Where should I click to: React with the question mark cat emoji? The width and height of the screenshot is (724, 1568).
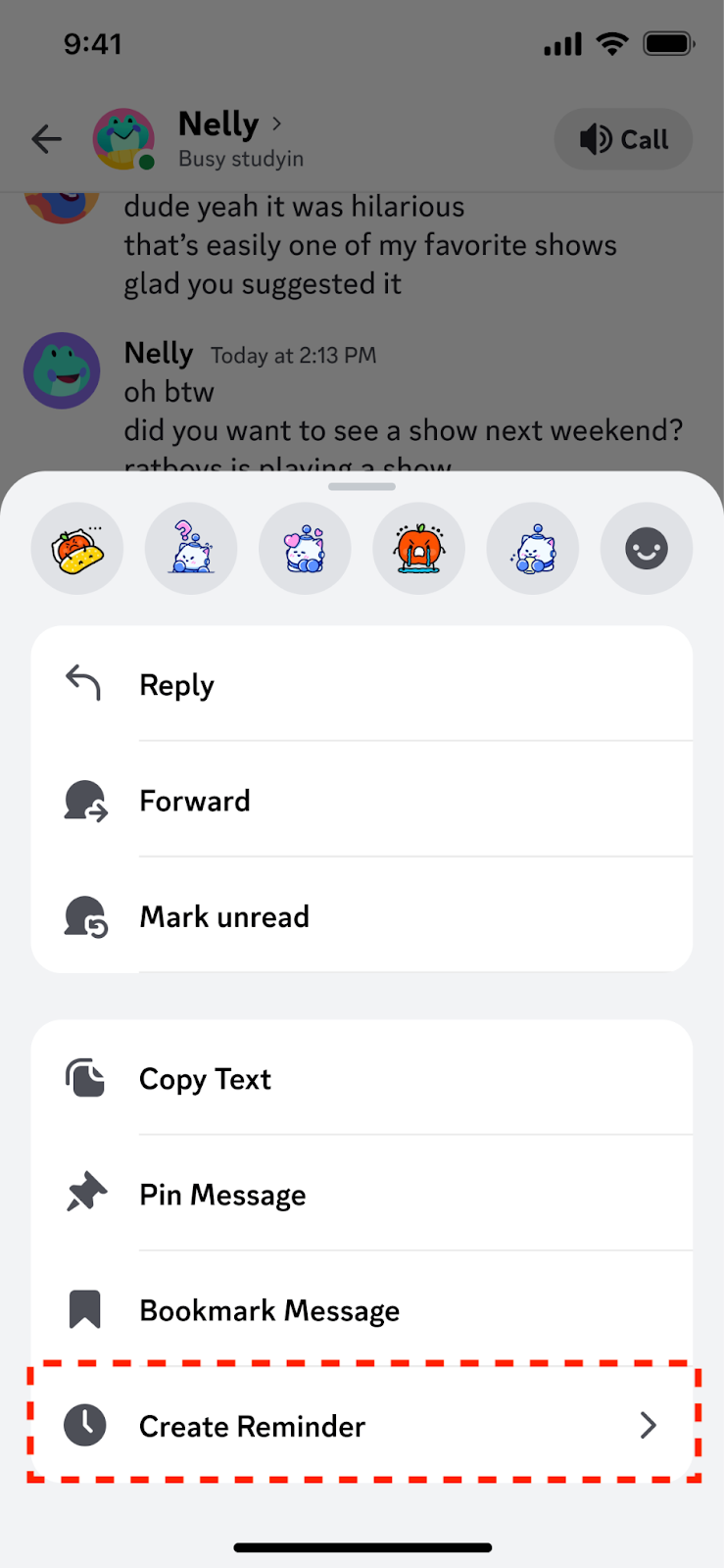click(x=191, y=549)
